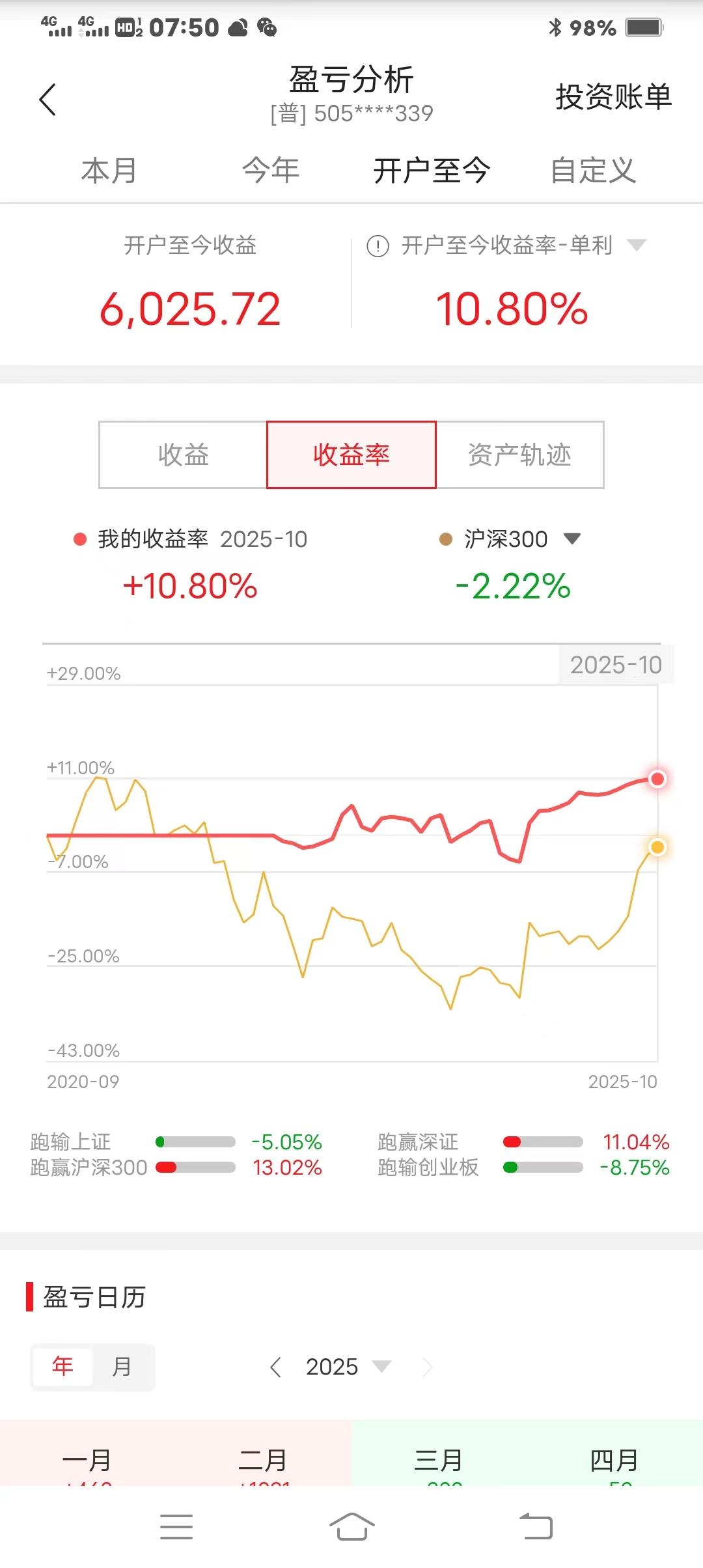
Task: Open the 收益率-单利 info icon
Action: click(378, 246)
